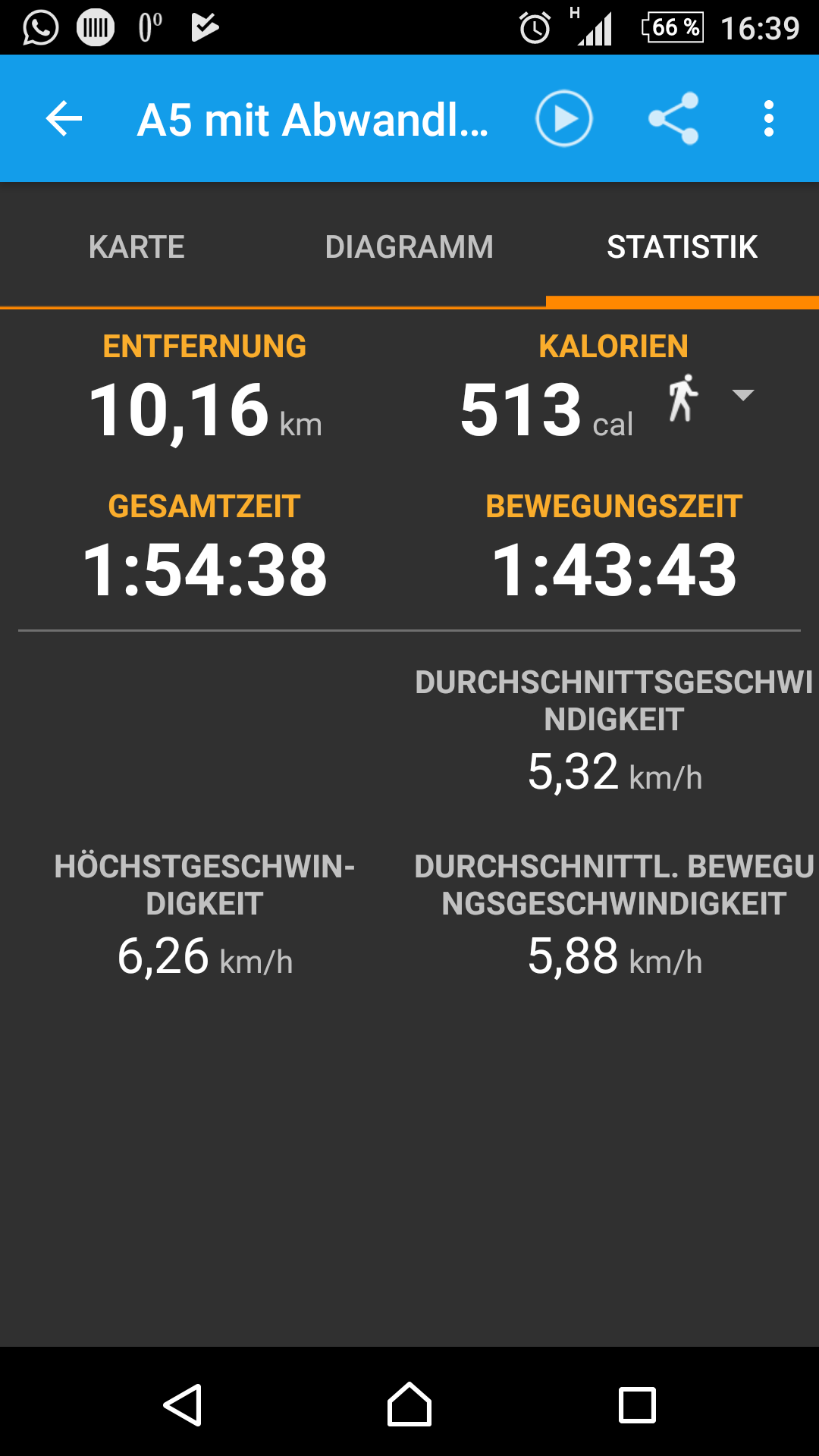Play back the recorded track
Viewport: 819px width, 1456px height.
point(563,119)
